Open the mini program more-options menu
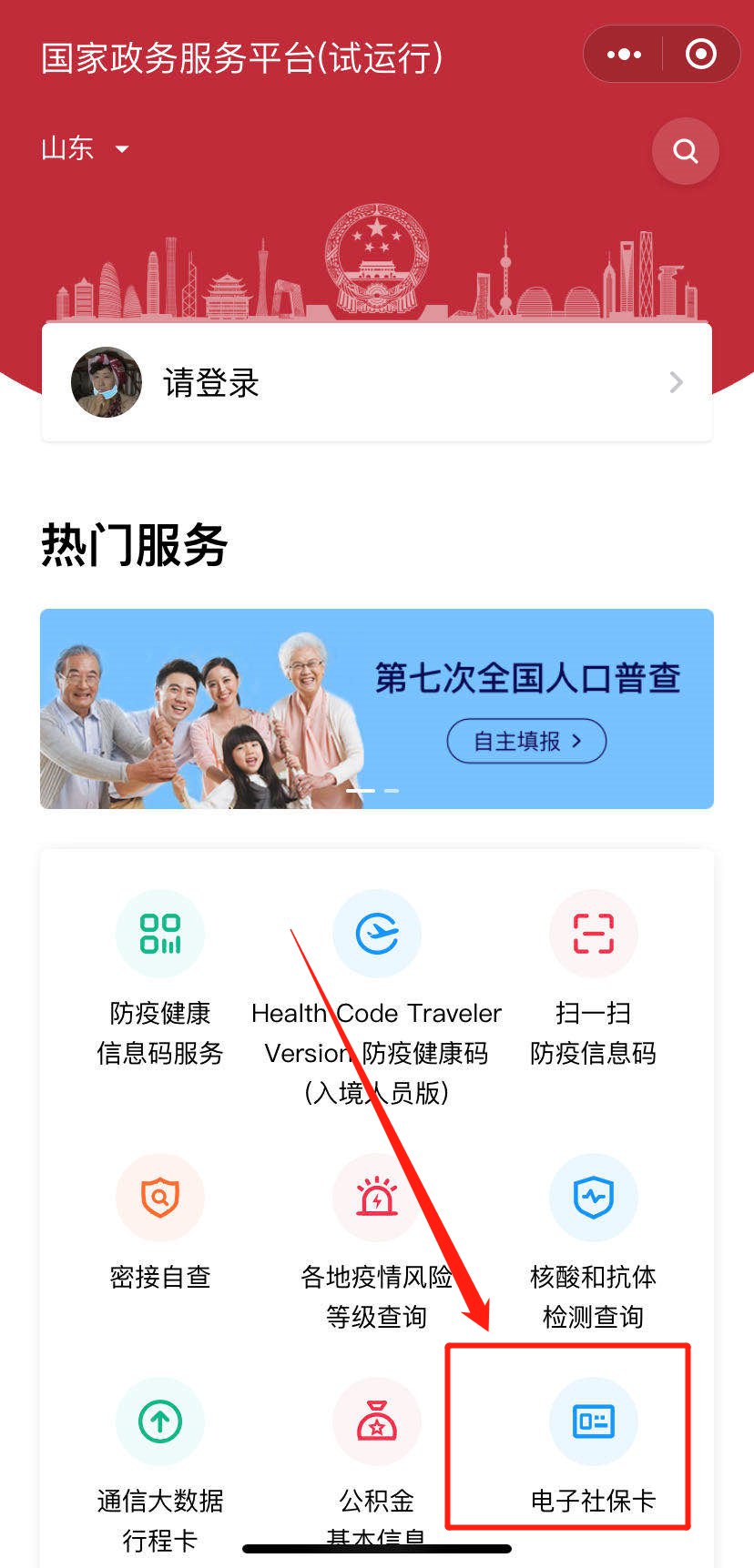The height and width of the screenshot is (1568, 754). (x=624, y=55)
